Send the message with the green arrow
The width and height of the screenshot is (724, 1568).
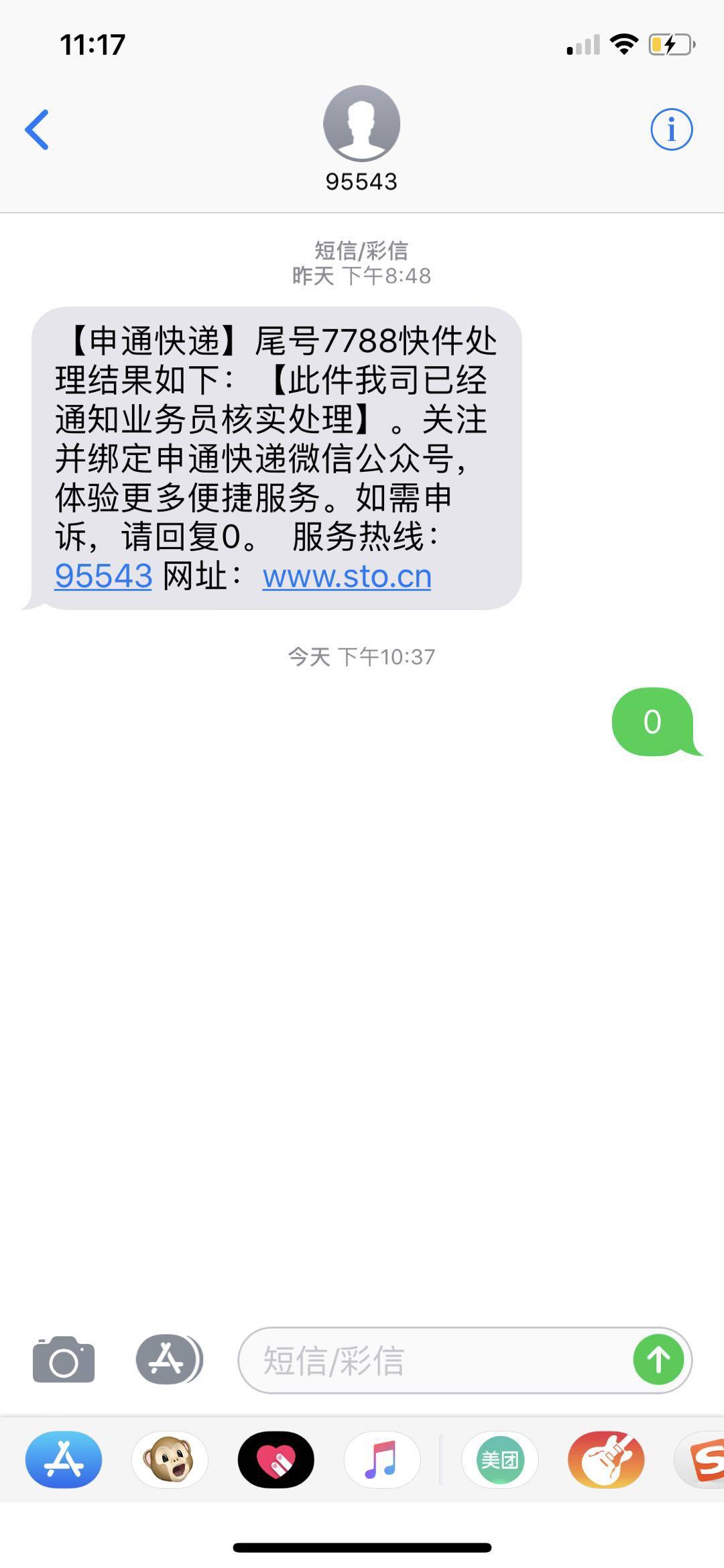658,1360
